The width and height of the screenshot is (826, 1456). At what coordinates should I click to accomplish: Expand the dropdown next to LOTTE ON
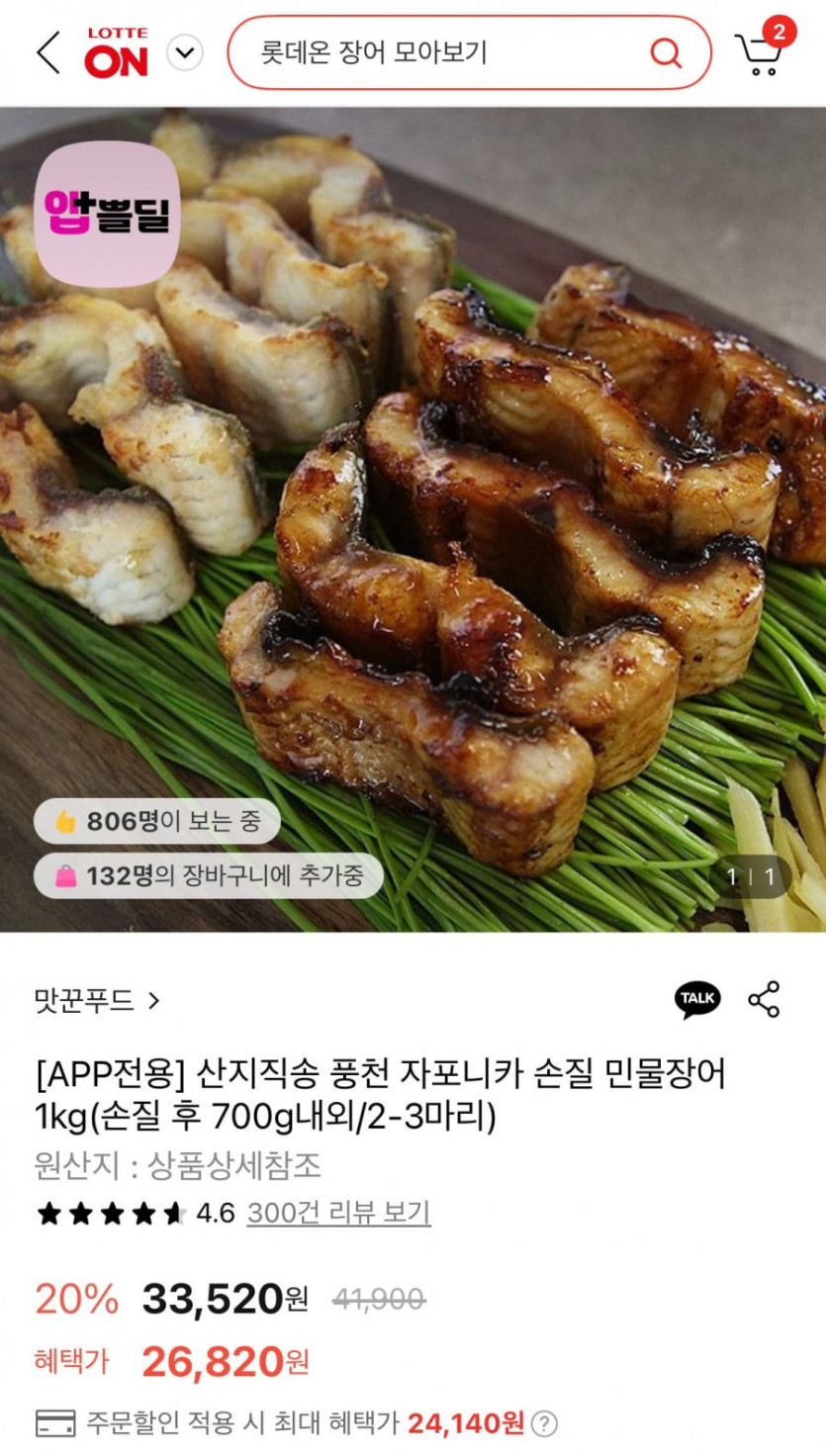coord(185,52)
